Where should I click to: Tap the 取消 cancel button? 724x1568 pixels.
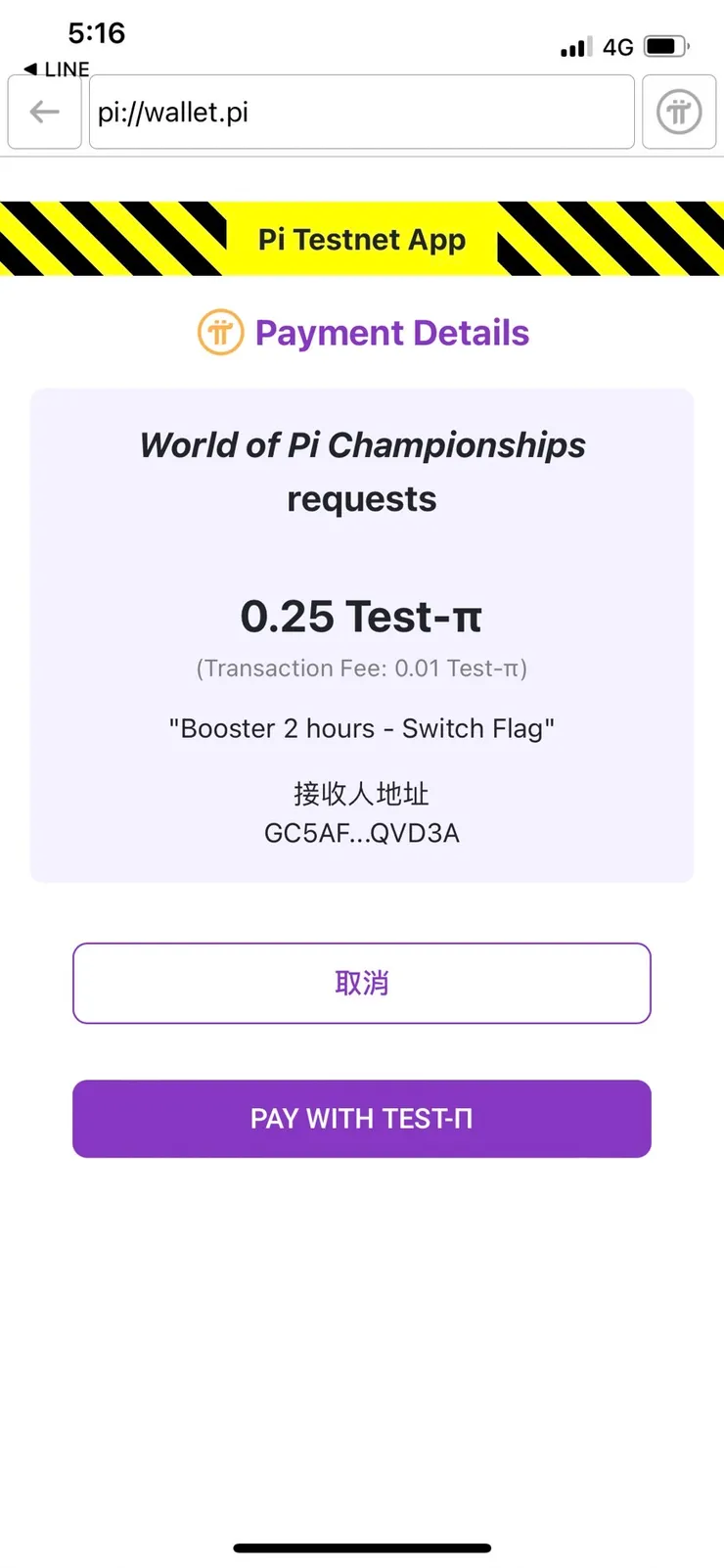coord(362,983)
